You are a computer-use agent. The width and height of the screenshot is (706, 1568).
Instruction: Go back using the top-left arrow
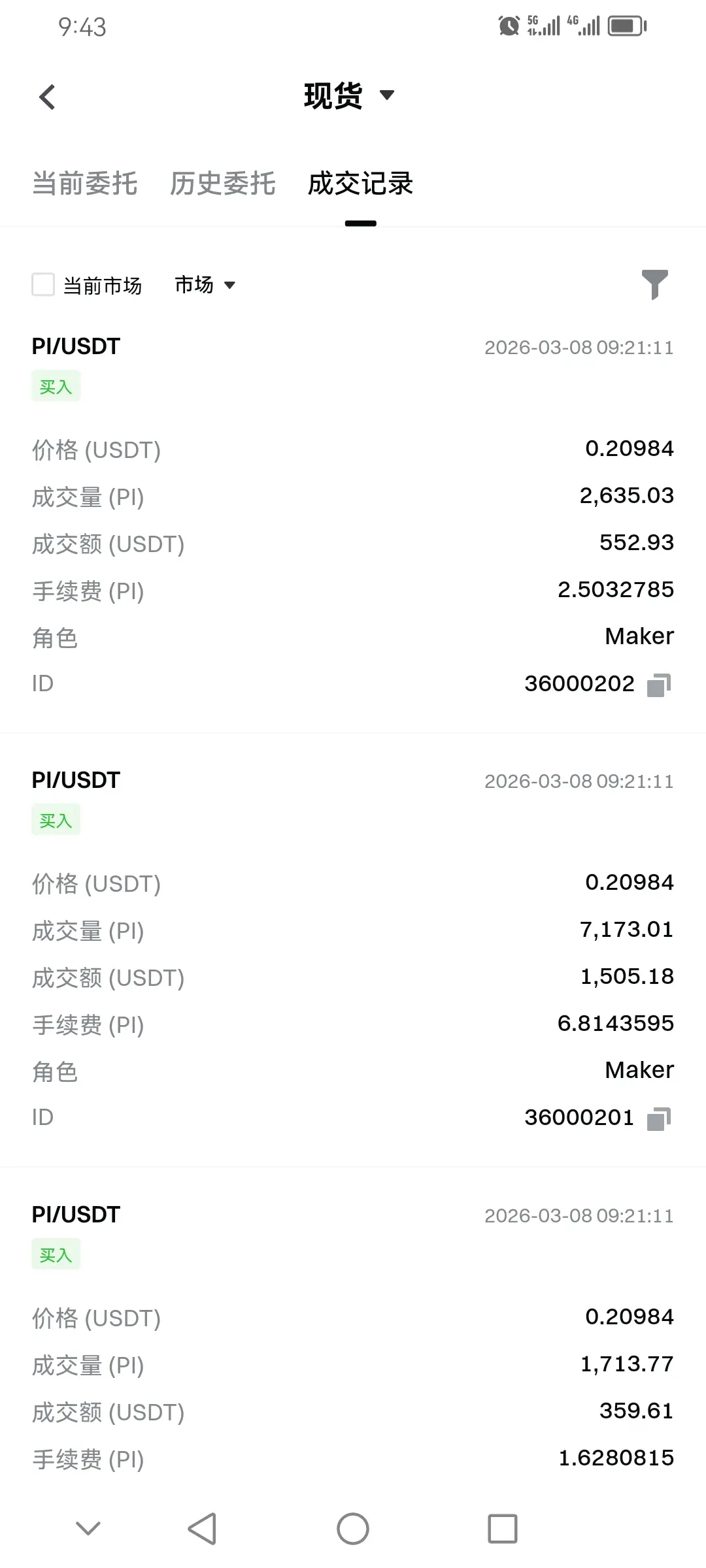pyautogui.click(x=47, y=97)
